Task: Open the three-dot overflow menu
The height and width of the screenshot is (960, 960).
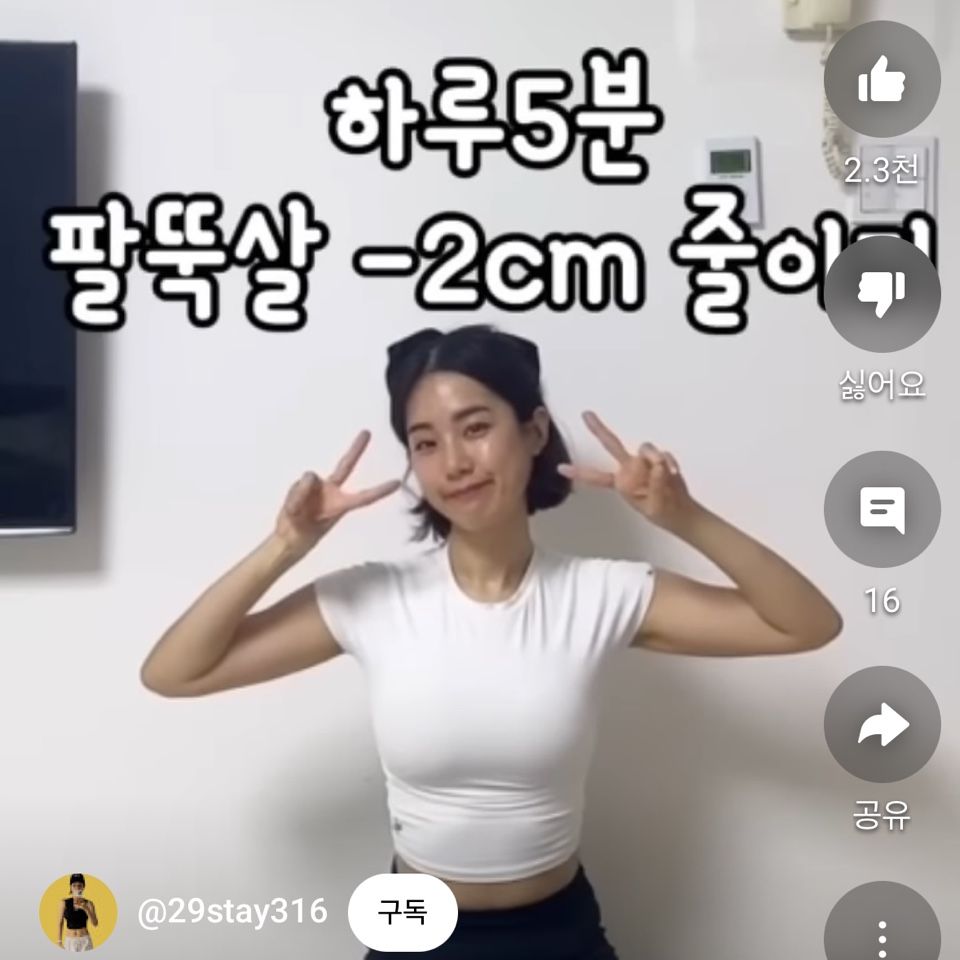Action: click(881, 932)
